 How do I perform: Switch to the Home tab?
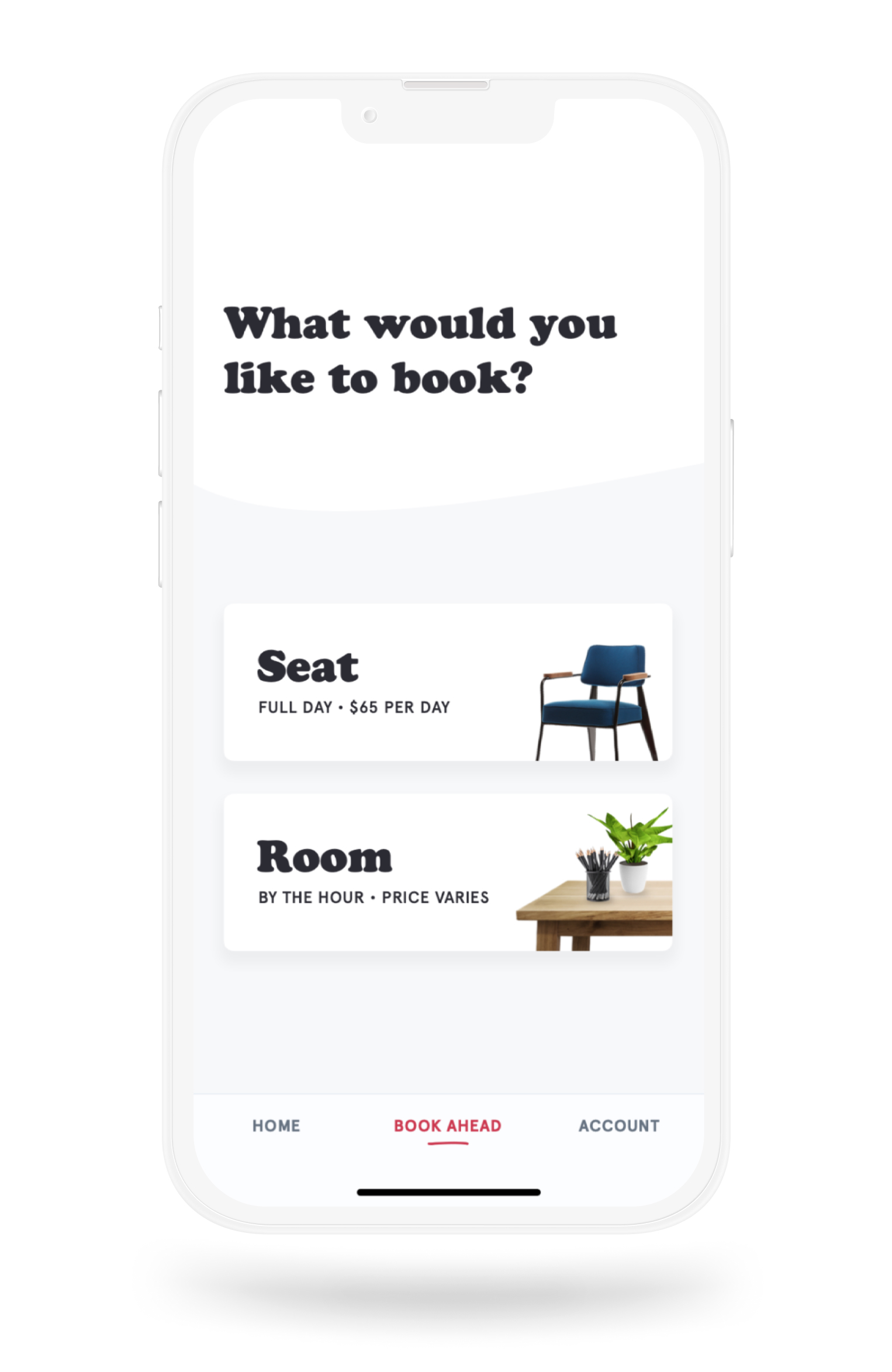click(x=276, y=1125)
